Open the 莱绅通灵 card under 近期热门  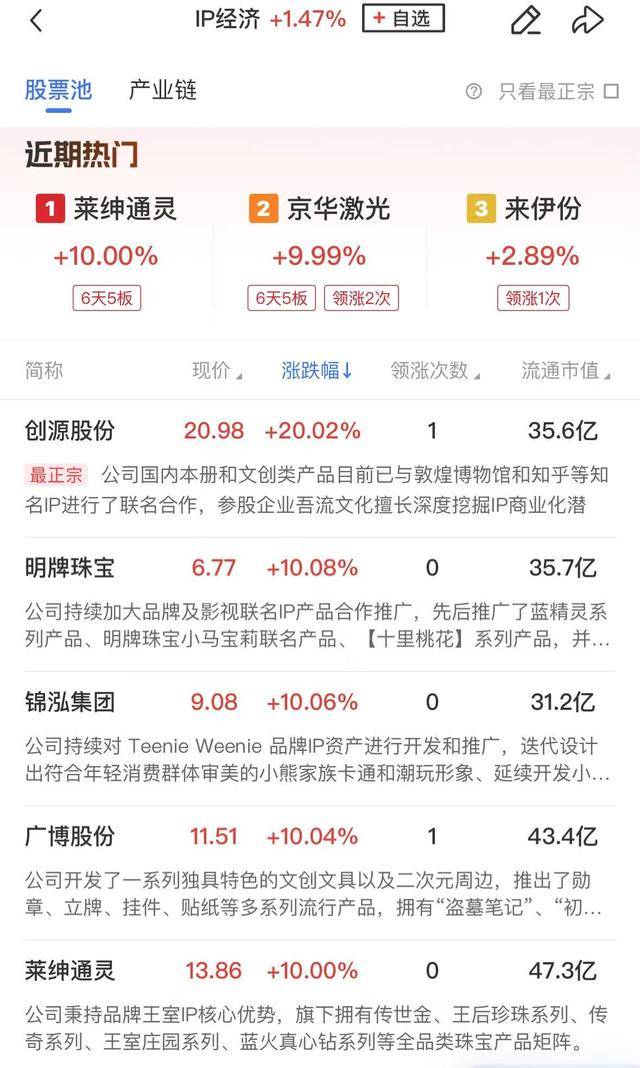tap(107, 252)
